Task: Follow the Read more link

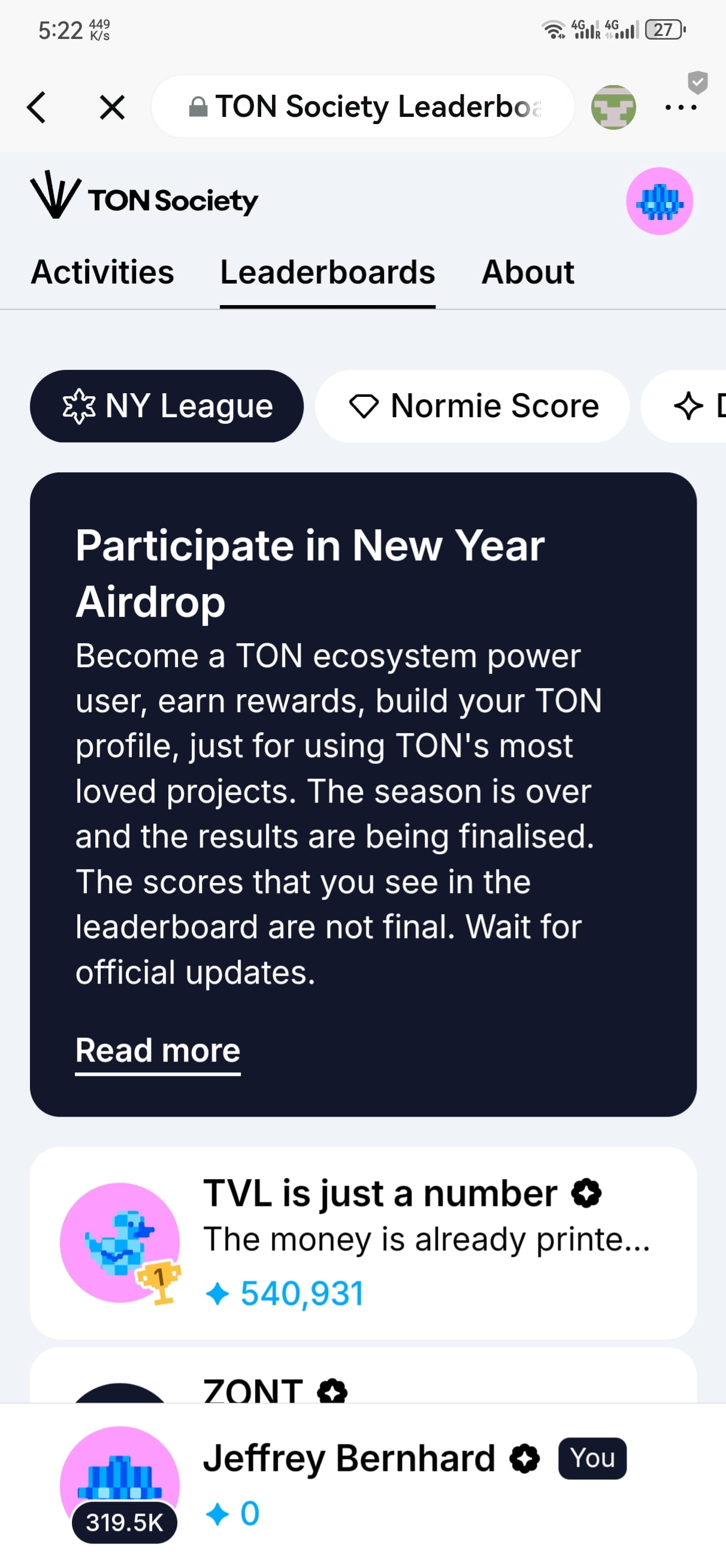Action: tap(158, 1050)
